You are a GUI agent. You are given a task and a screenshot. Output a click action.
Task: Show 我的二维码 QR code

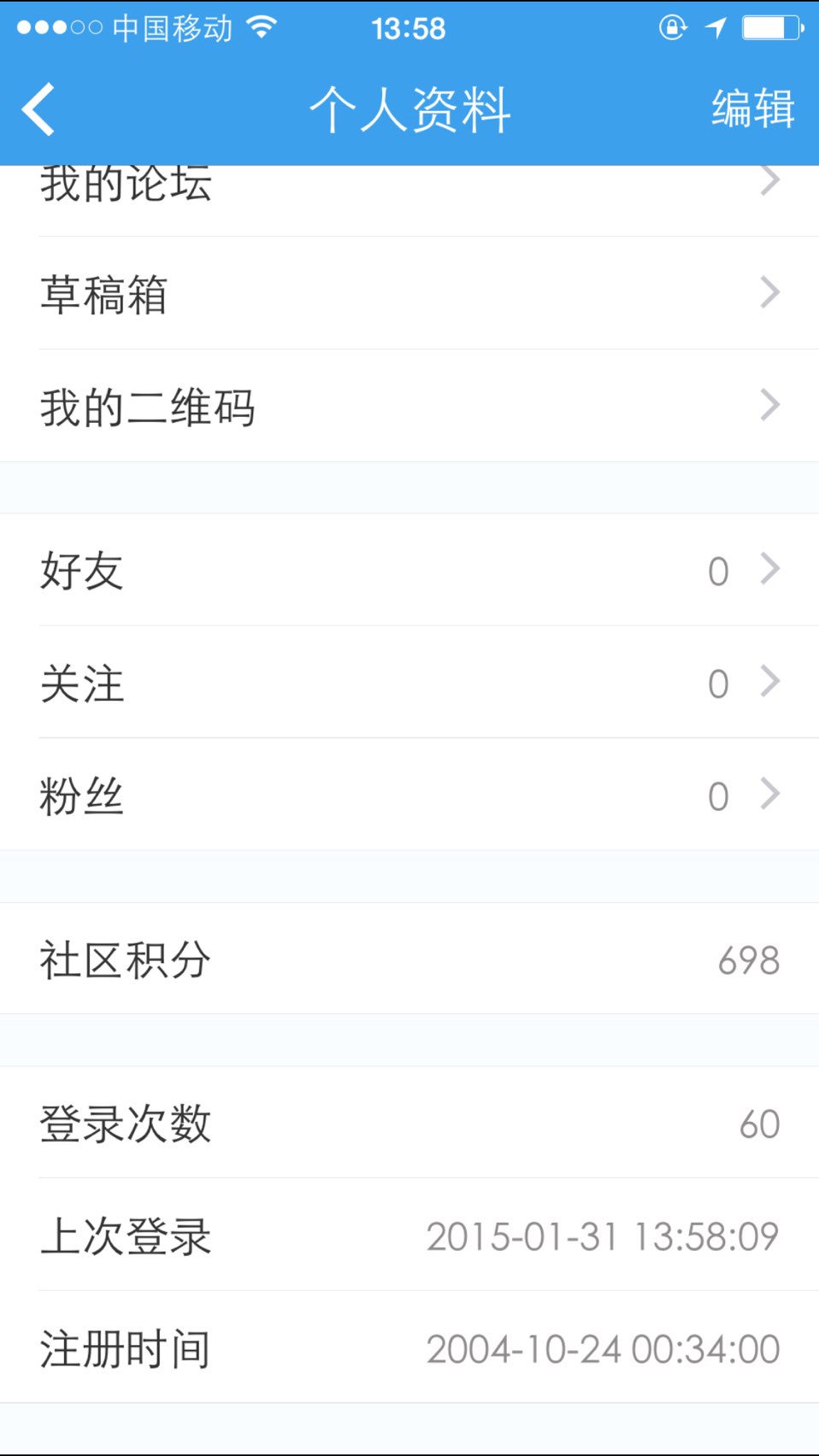(x=409, y=406)
